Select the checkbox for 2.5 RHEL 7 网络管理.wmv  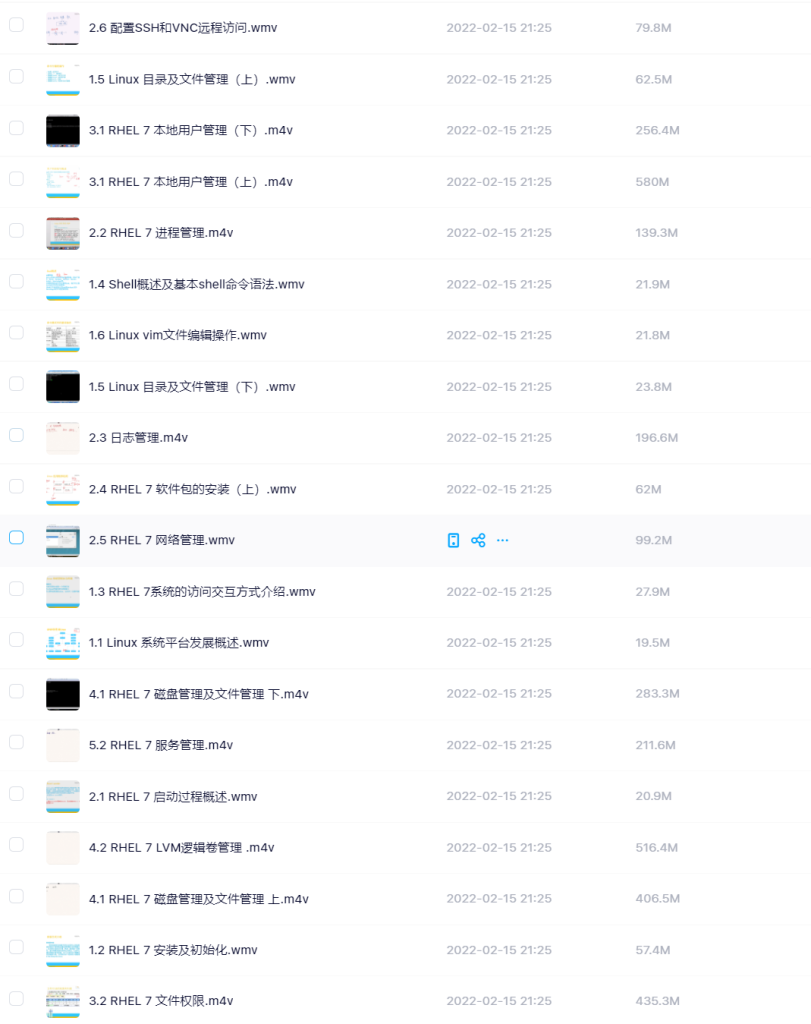click(16, 538)
